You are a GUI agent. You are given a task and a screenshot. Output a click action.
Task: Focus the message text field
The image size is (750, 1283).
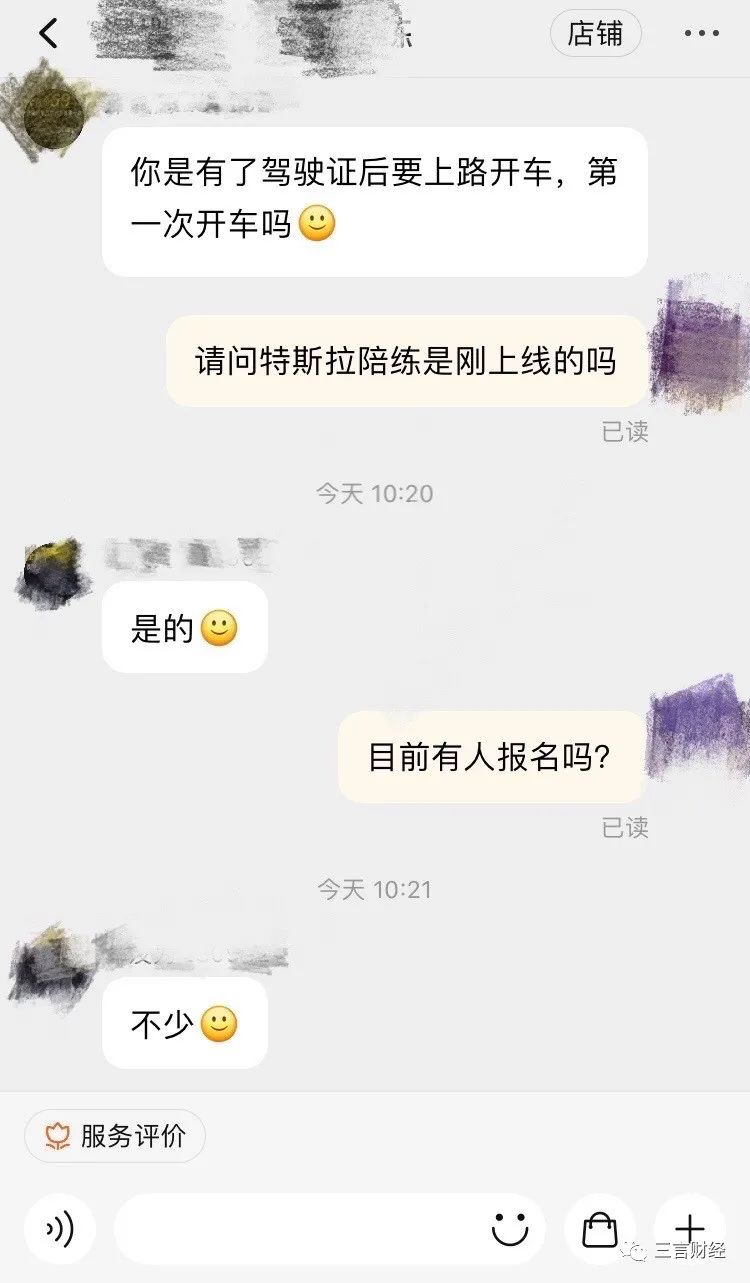coord(300,1229)
